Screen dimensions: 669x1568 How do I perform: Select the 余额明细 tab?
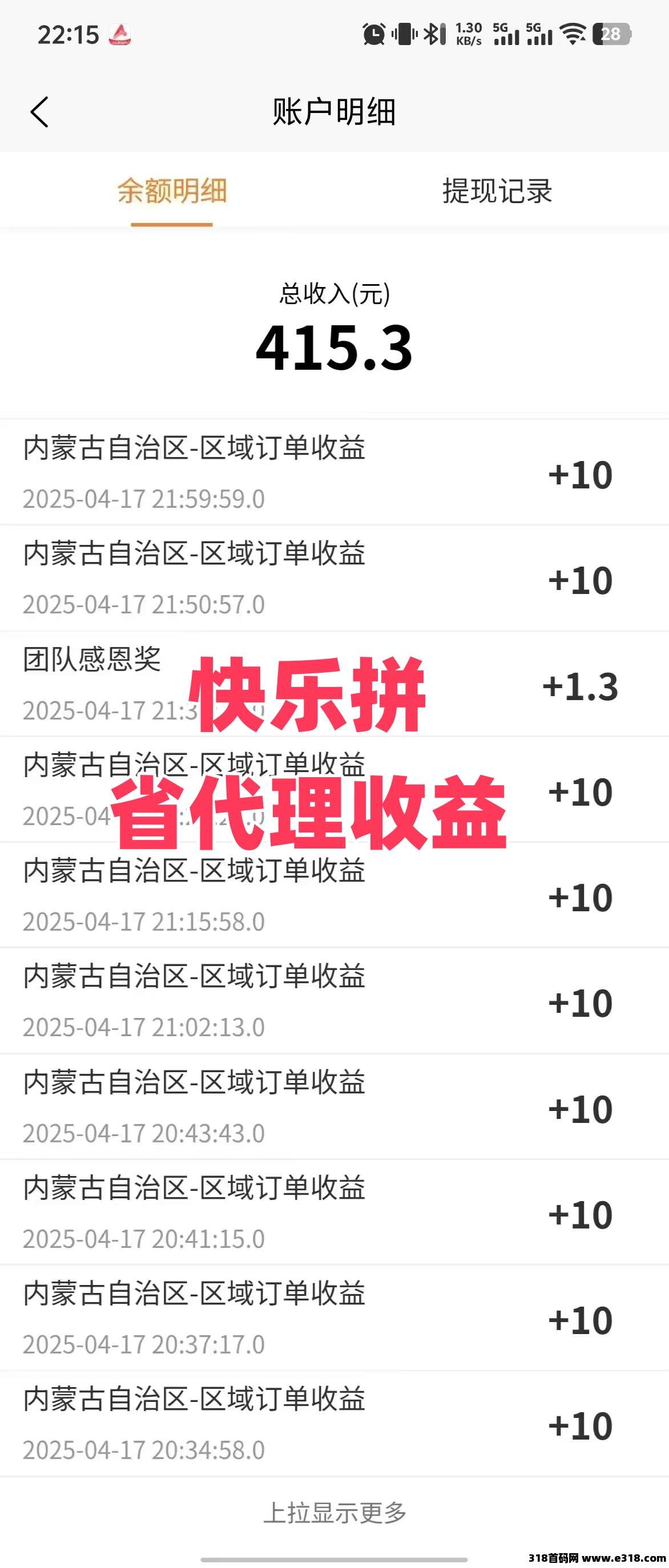click(x=172, y=191)
